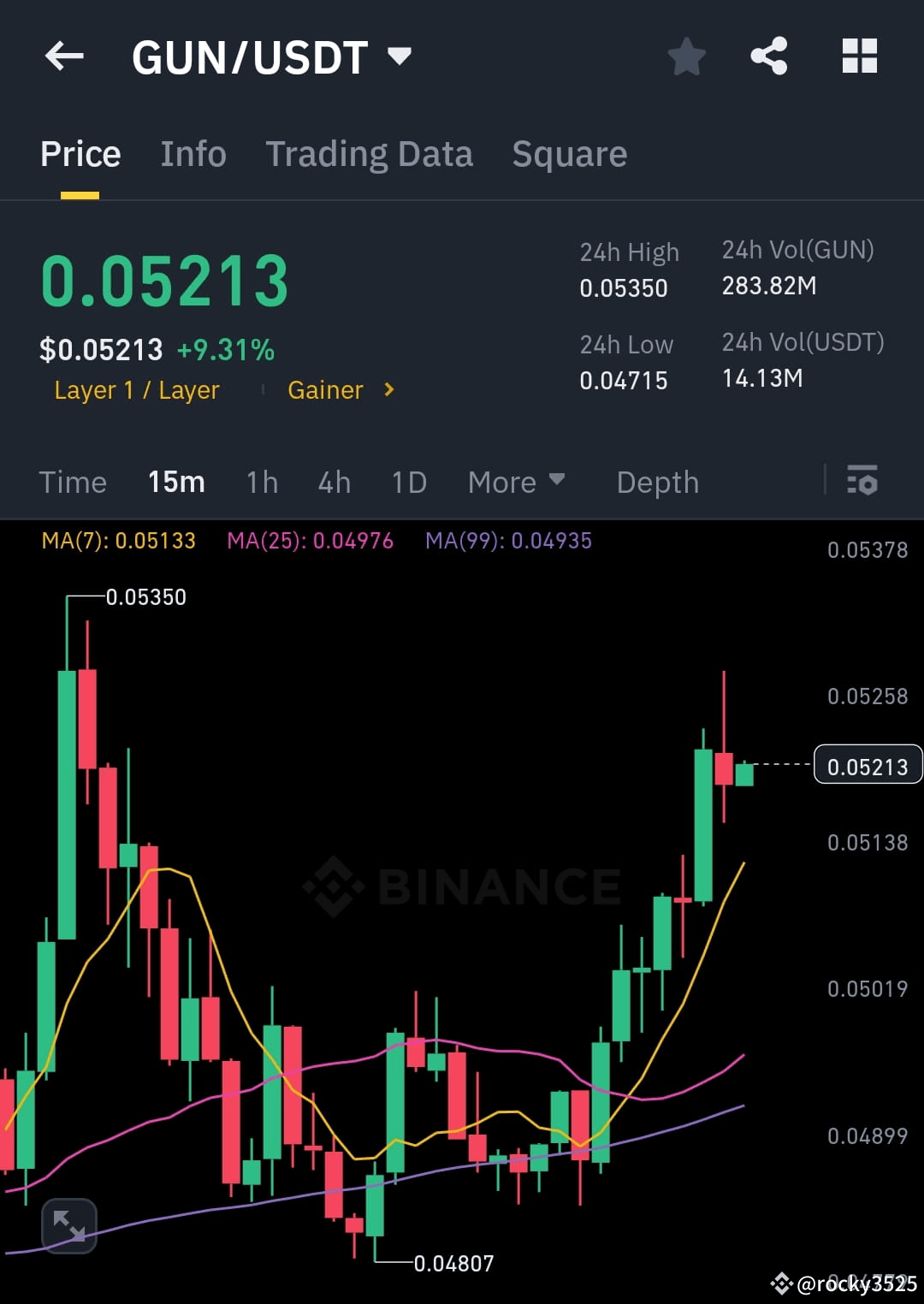This screenshot has height=1304, width=924.
Task: Select the Time view option
Action: pyautogui.click(x=73, y=482)
